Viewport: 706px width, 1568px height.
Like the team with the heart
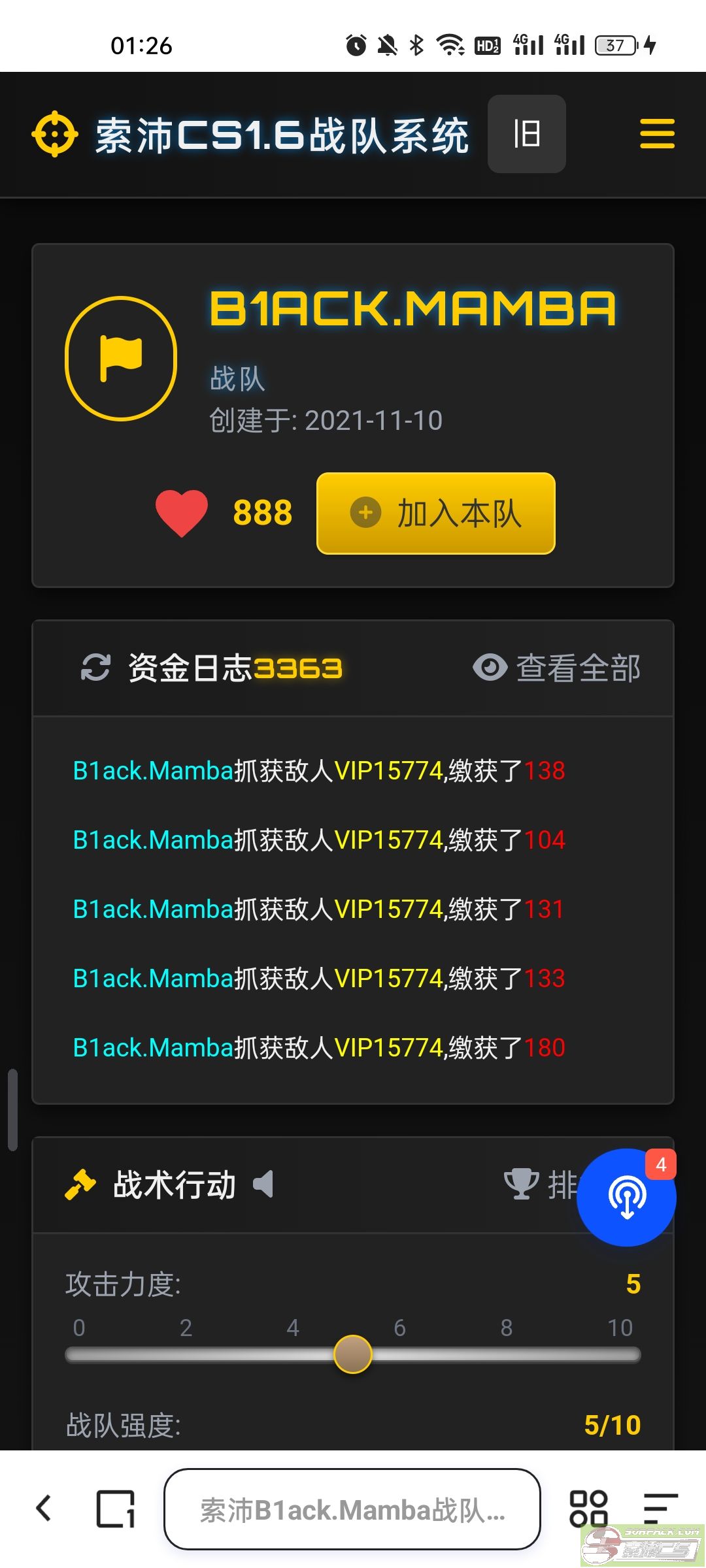coord(182,513)
